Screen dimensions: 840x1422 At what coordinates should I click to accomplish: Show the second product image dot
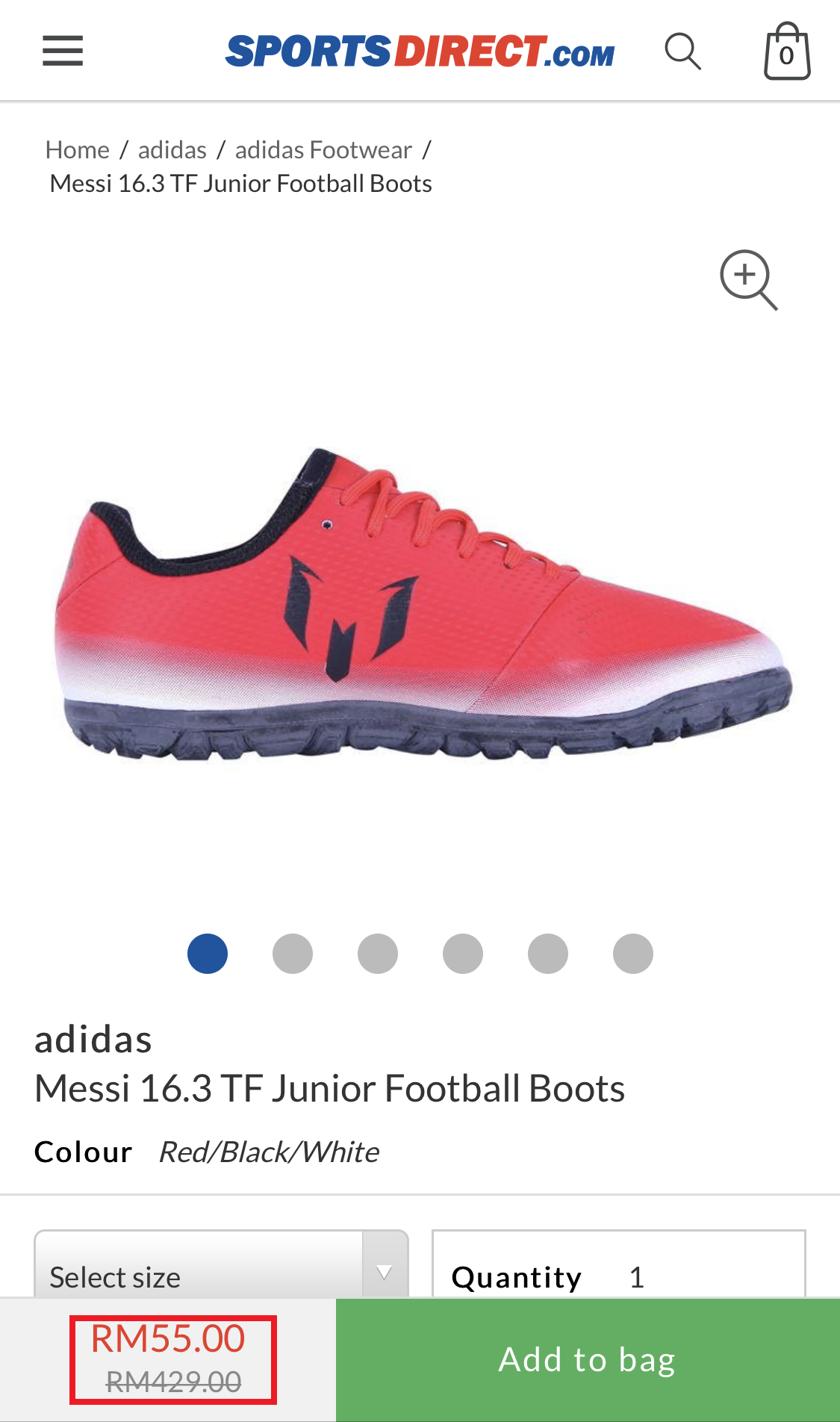click(x=293, y=954)
